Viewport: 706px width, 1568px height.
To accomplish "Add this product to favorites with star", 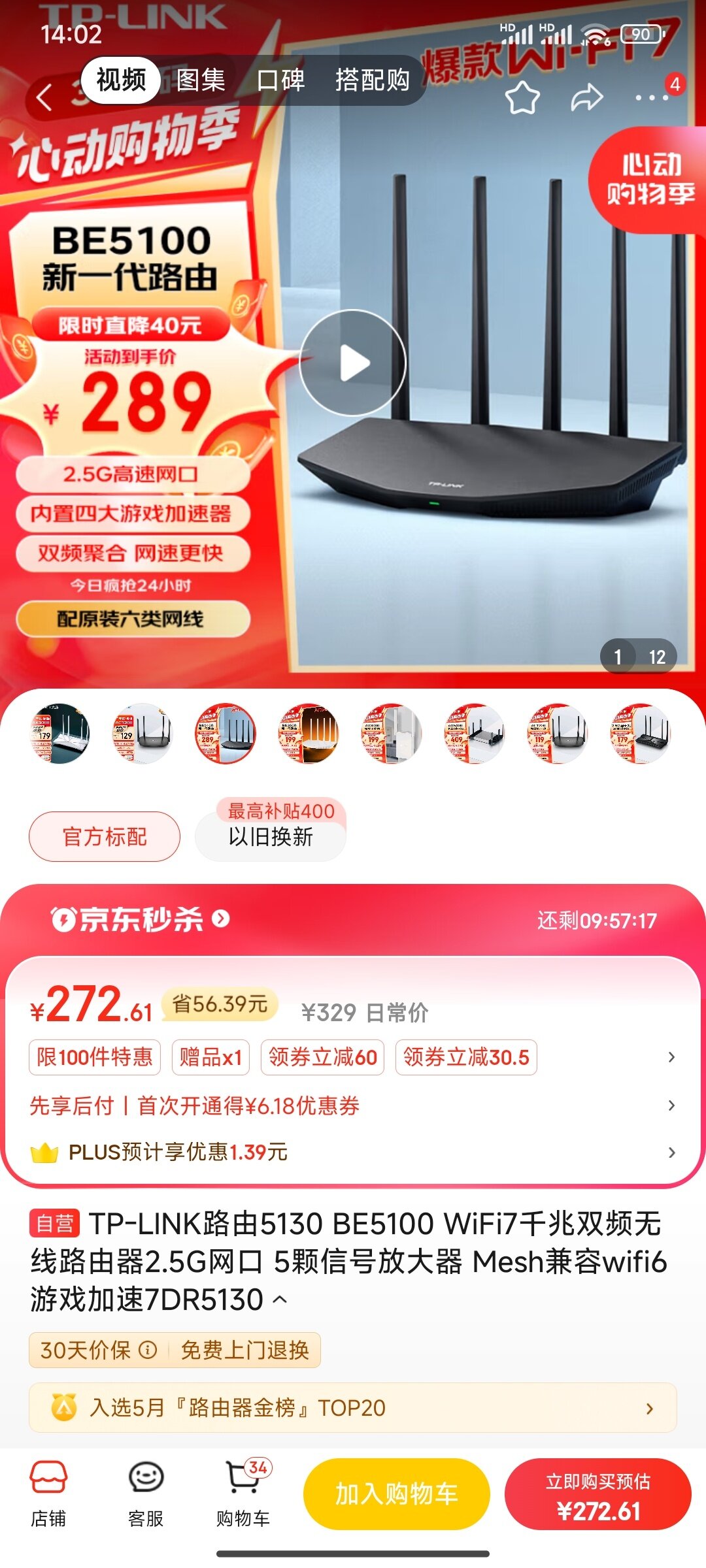I will pyautogui.click(x=522, y=99).
